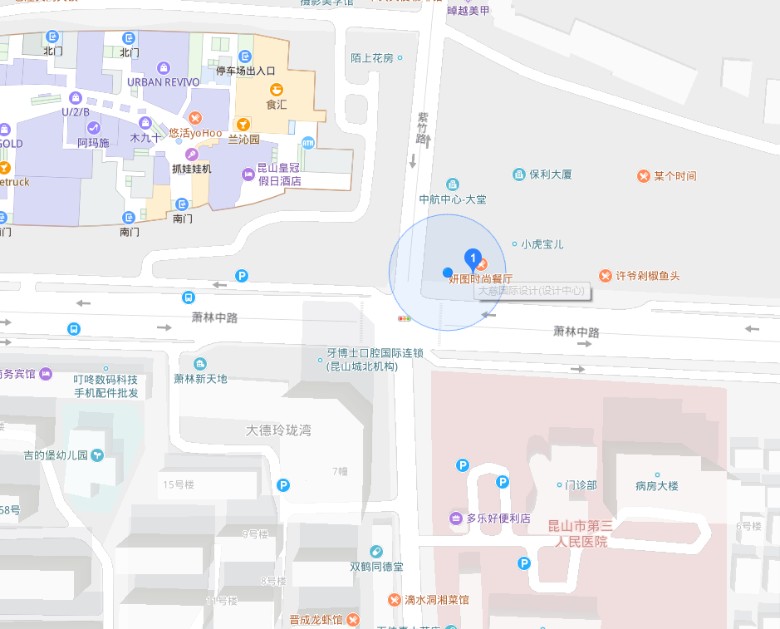This screenshot has height=629, width=780.
Task: Open the 某个时间 restaurant marker
Action: 643,176
